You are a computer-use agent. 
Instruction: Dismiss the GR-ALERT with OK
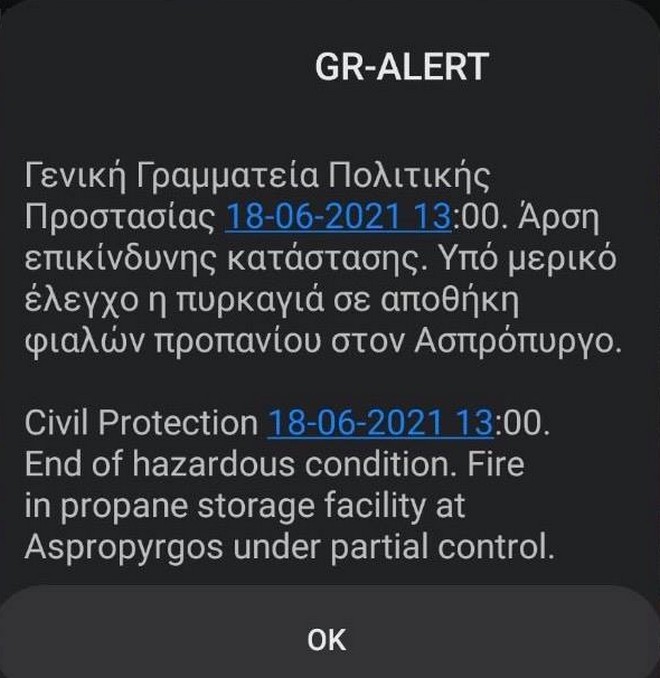point(327,638)
